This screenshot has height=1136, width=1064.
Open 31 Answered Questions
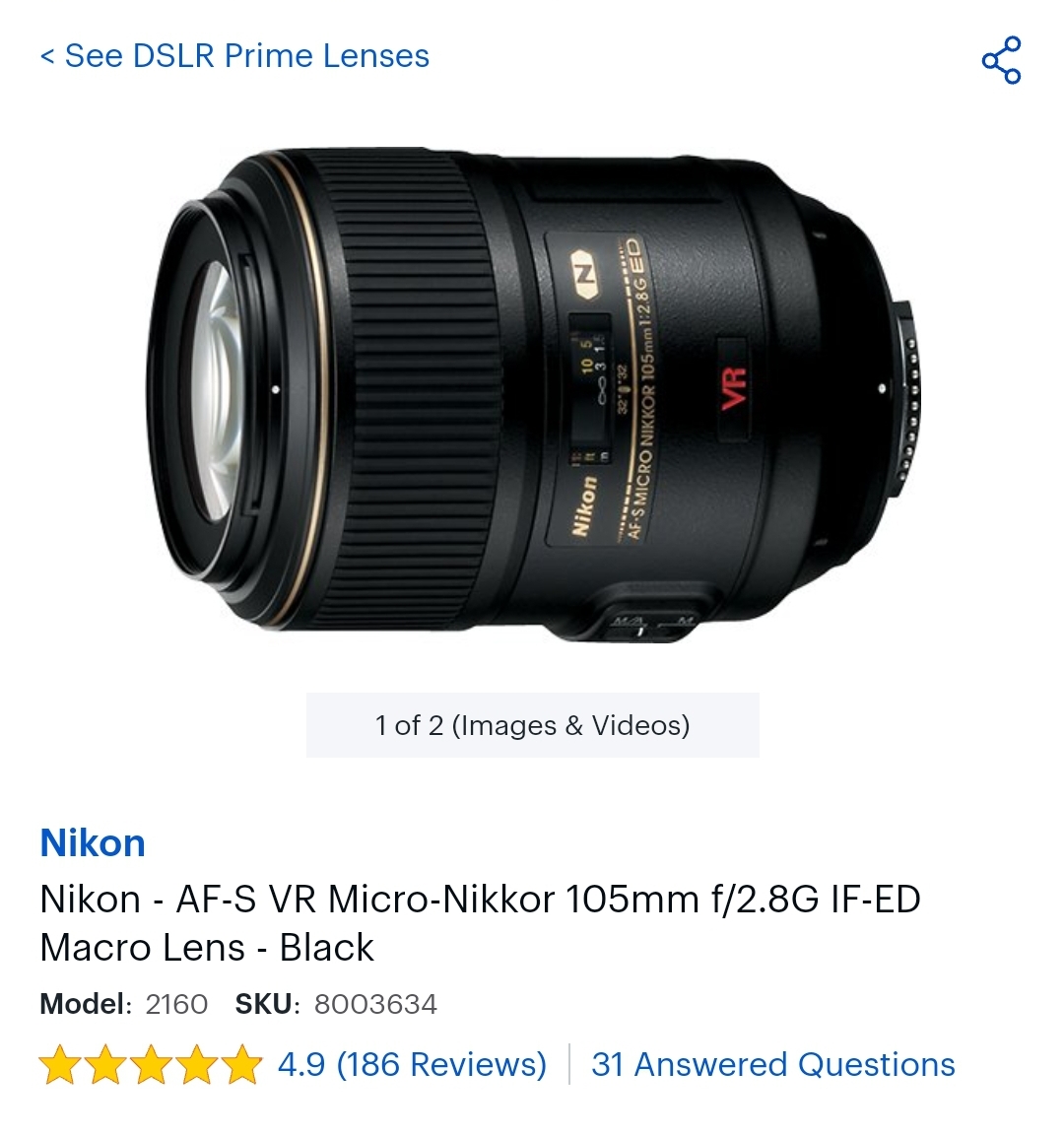772,1065
